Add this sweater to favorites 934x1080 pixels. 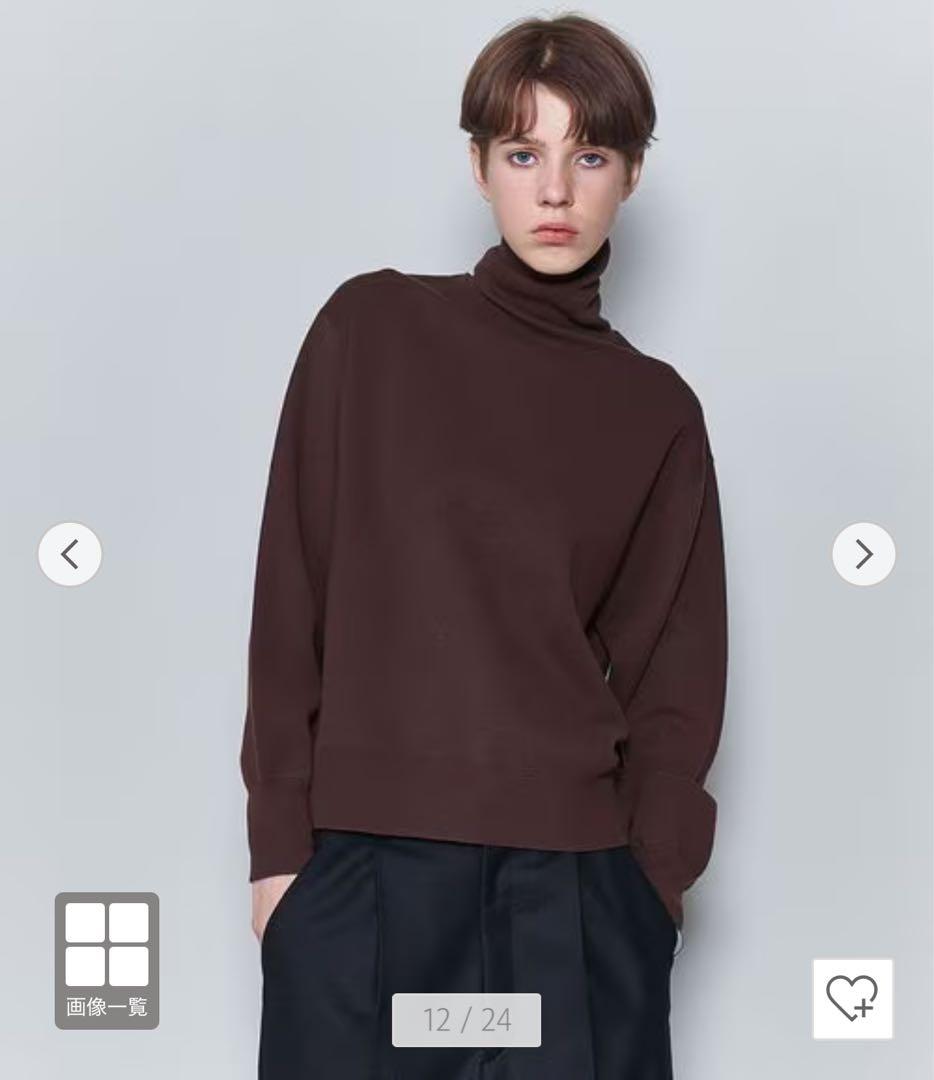[852, 998]
